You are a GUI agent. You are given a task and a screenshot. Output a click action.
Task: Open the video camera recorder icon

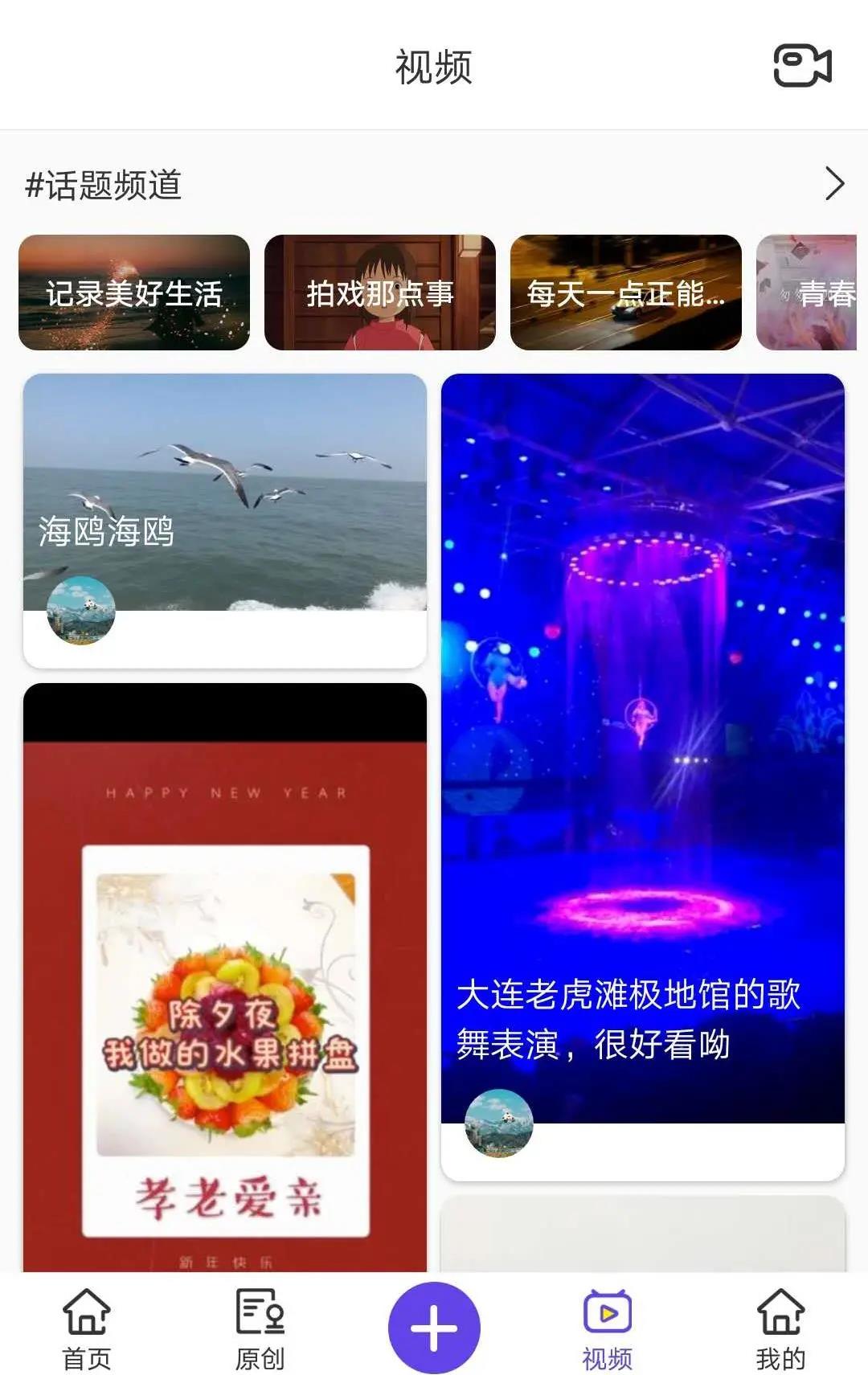click(x=801, y=66)
